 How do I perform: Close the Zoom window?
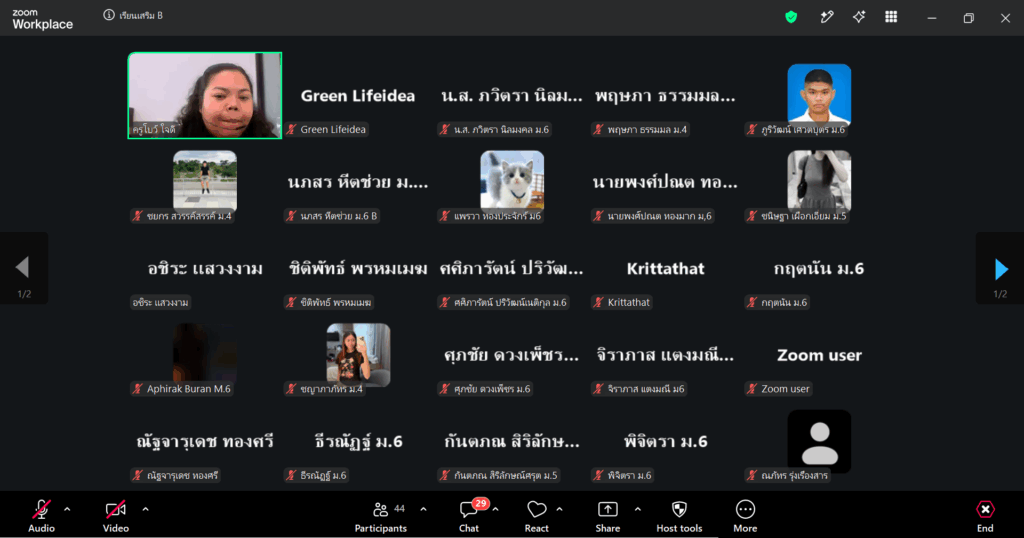point(1005,18)
